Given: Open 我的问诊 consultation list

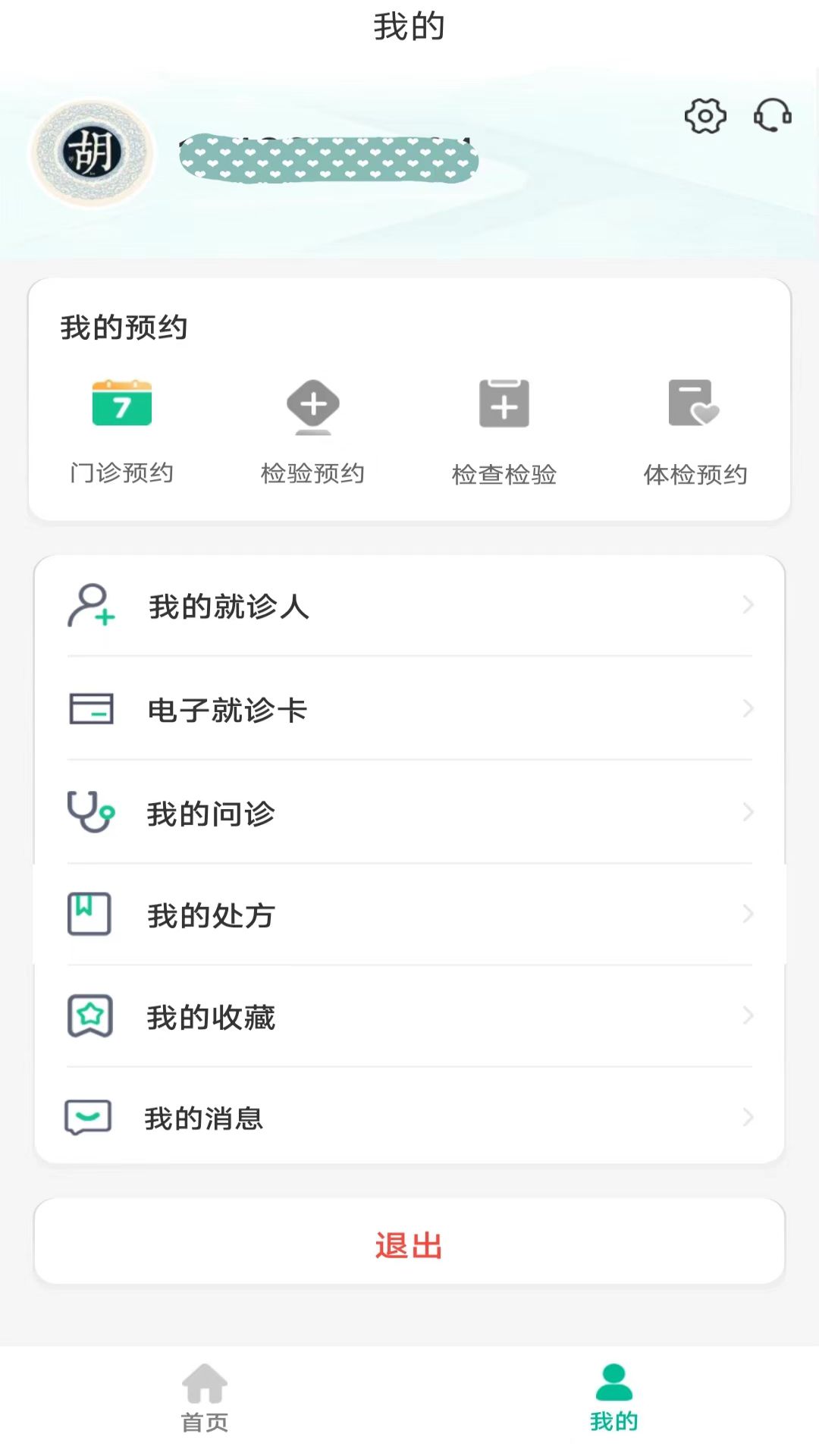Looking at the screenshot, I should [x=409, y=813].
